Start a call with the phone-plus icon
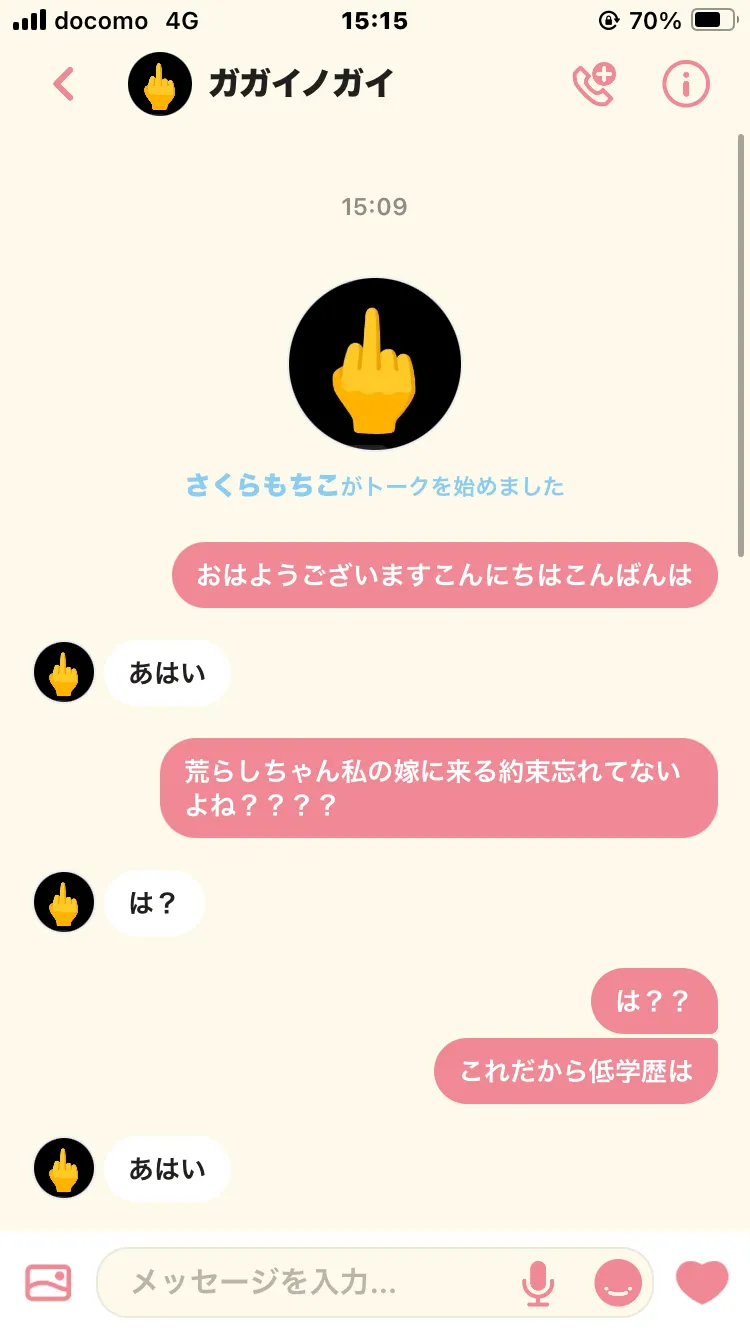The image size is (750, 1334). coord(594,84)
